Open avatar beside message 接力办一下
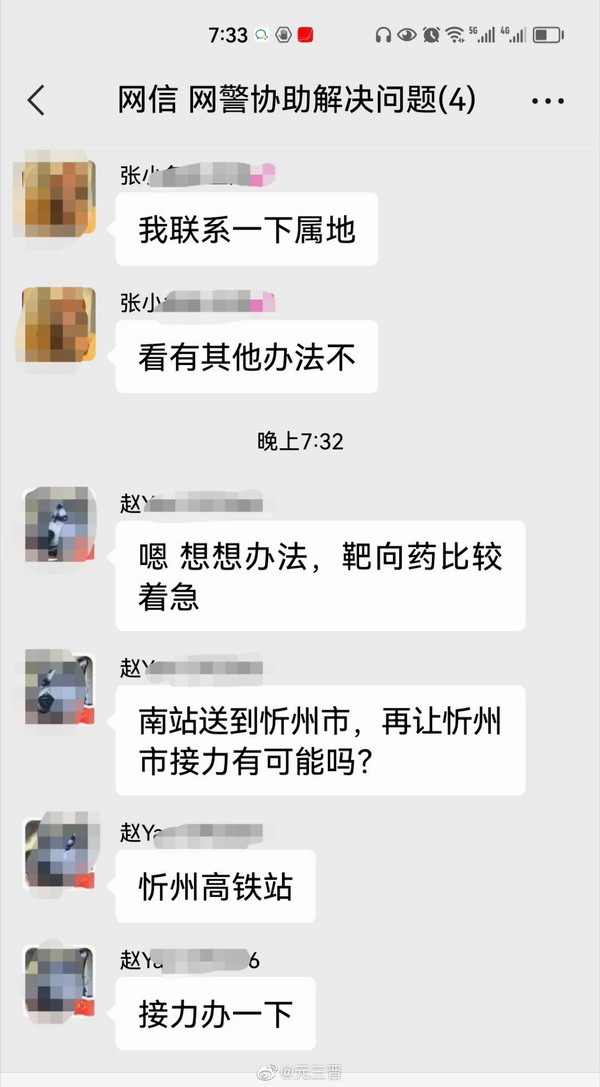Viewport: 600px width, 1087px height. 59,981
